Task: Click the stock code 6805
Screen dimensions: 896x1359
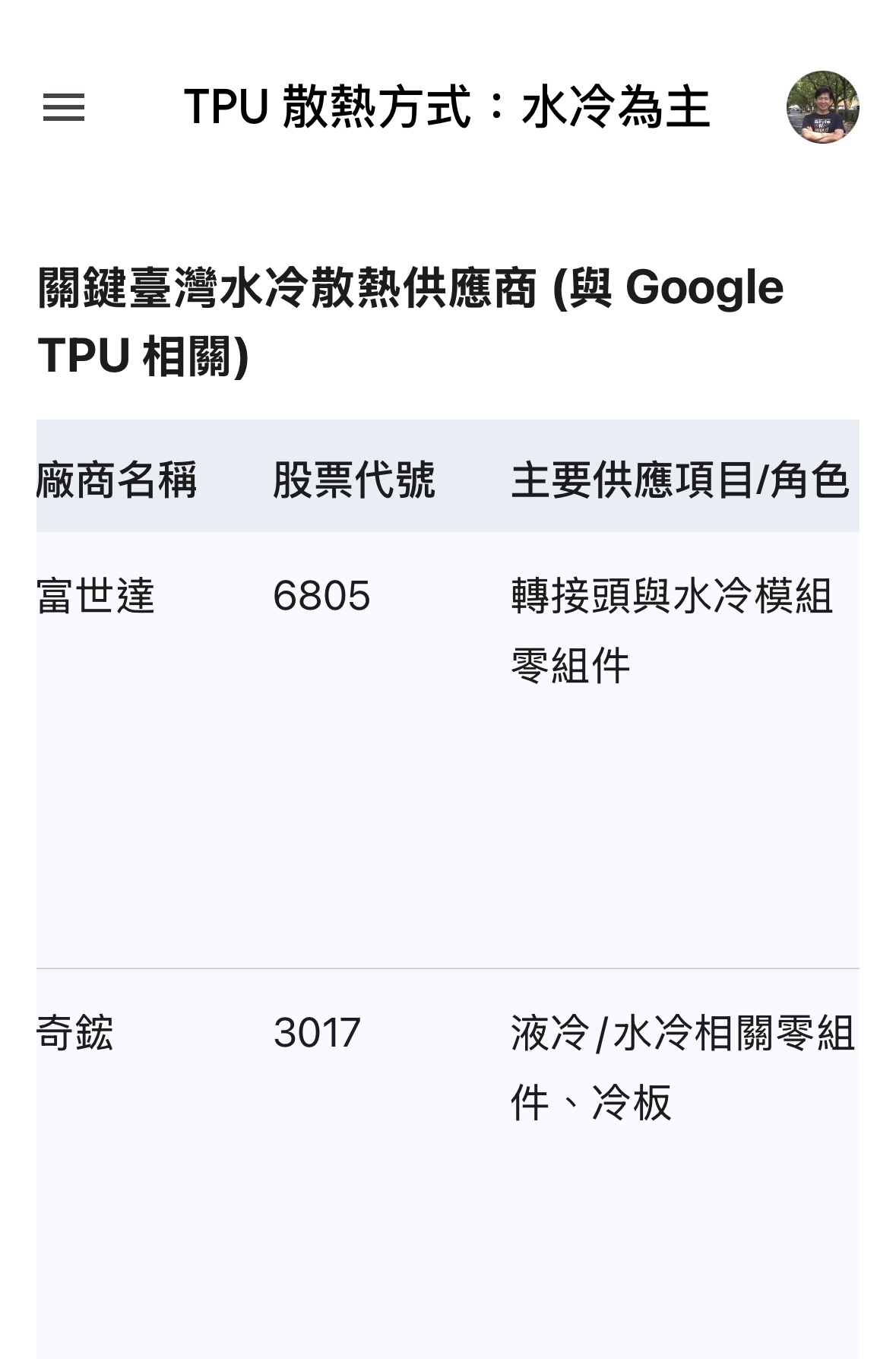Action: (319, 598)
